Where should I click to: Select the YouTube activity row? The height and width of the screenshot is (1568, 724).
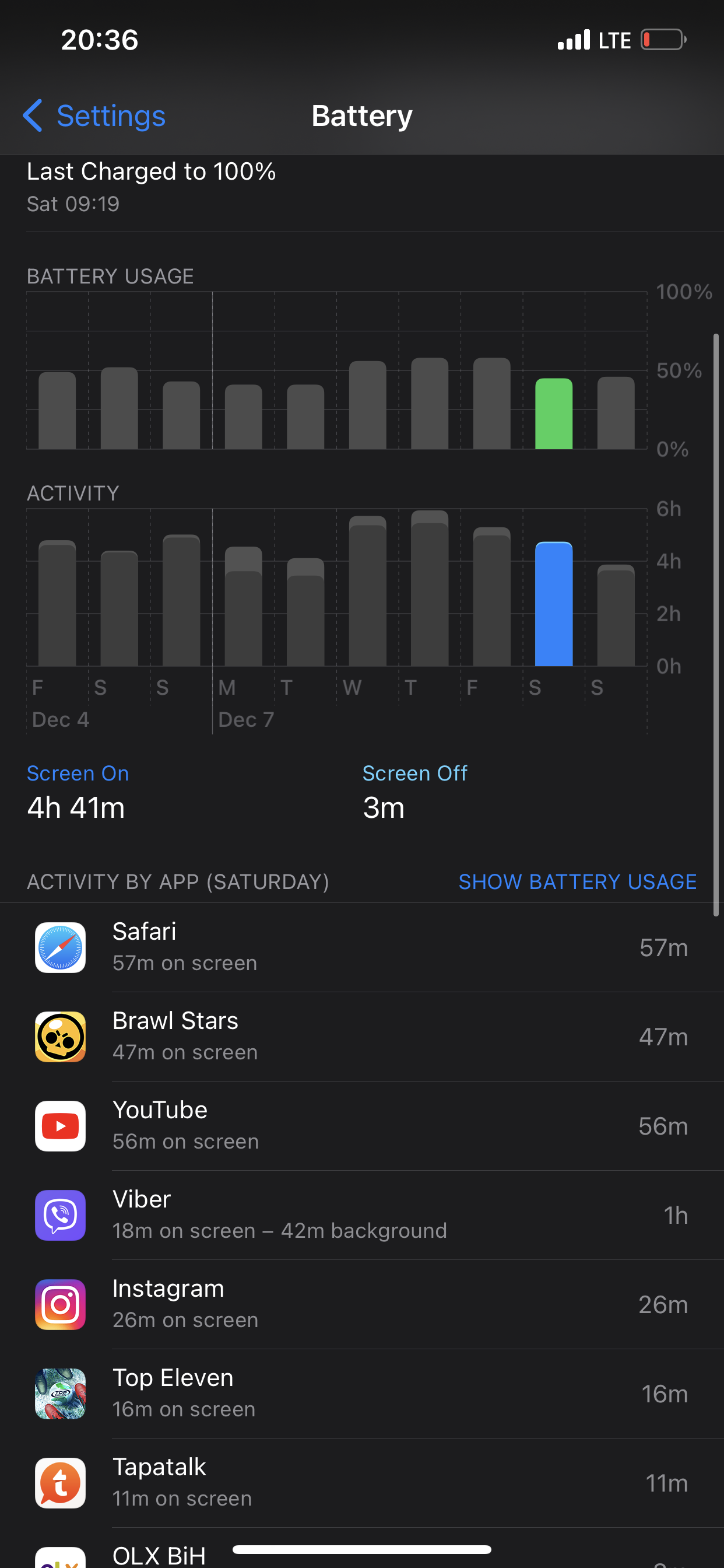361,1125
